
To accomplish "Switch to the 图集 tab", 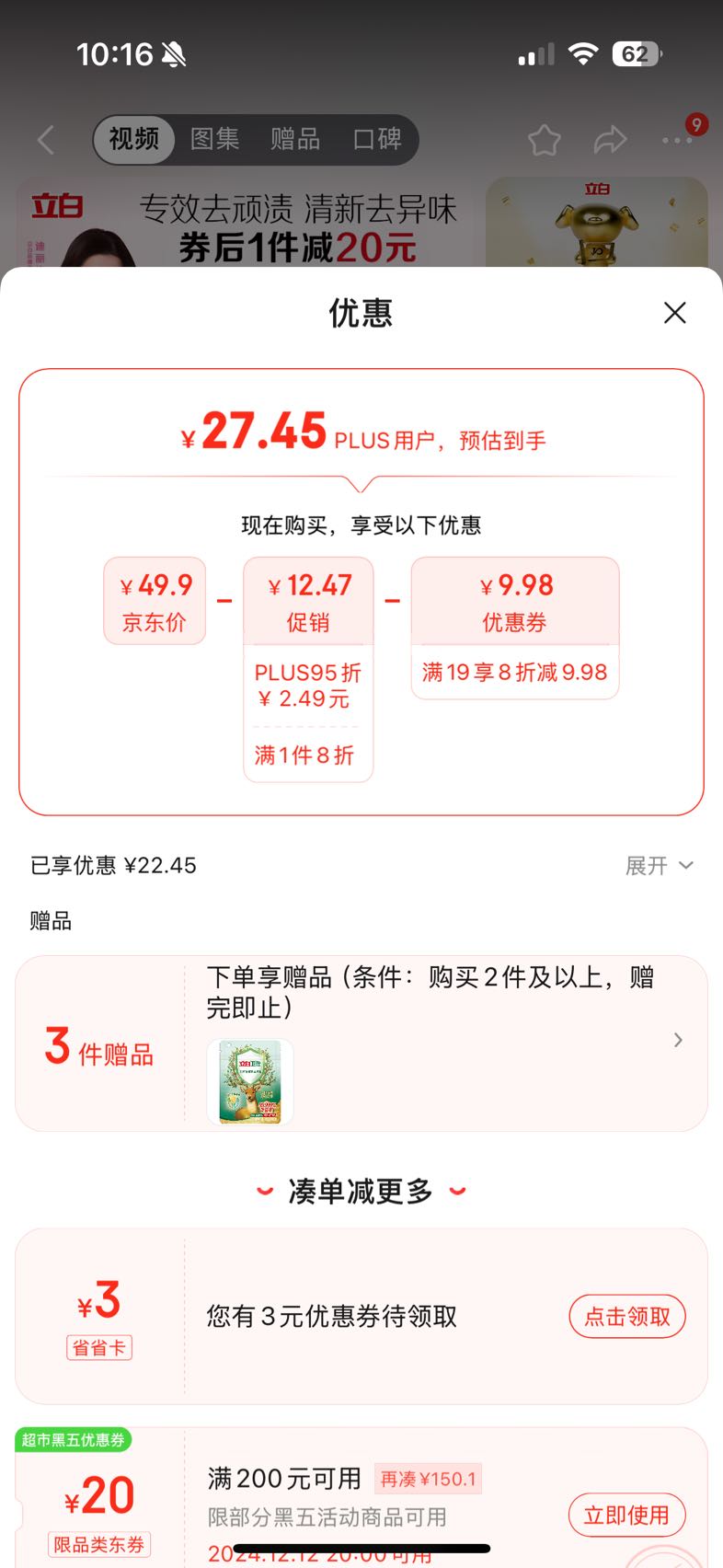I will pyautogui.click(x=214, y=139).
